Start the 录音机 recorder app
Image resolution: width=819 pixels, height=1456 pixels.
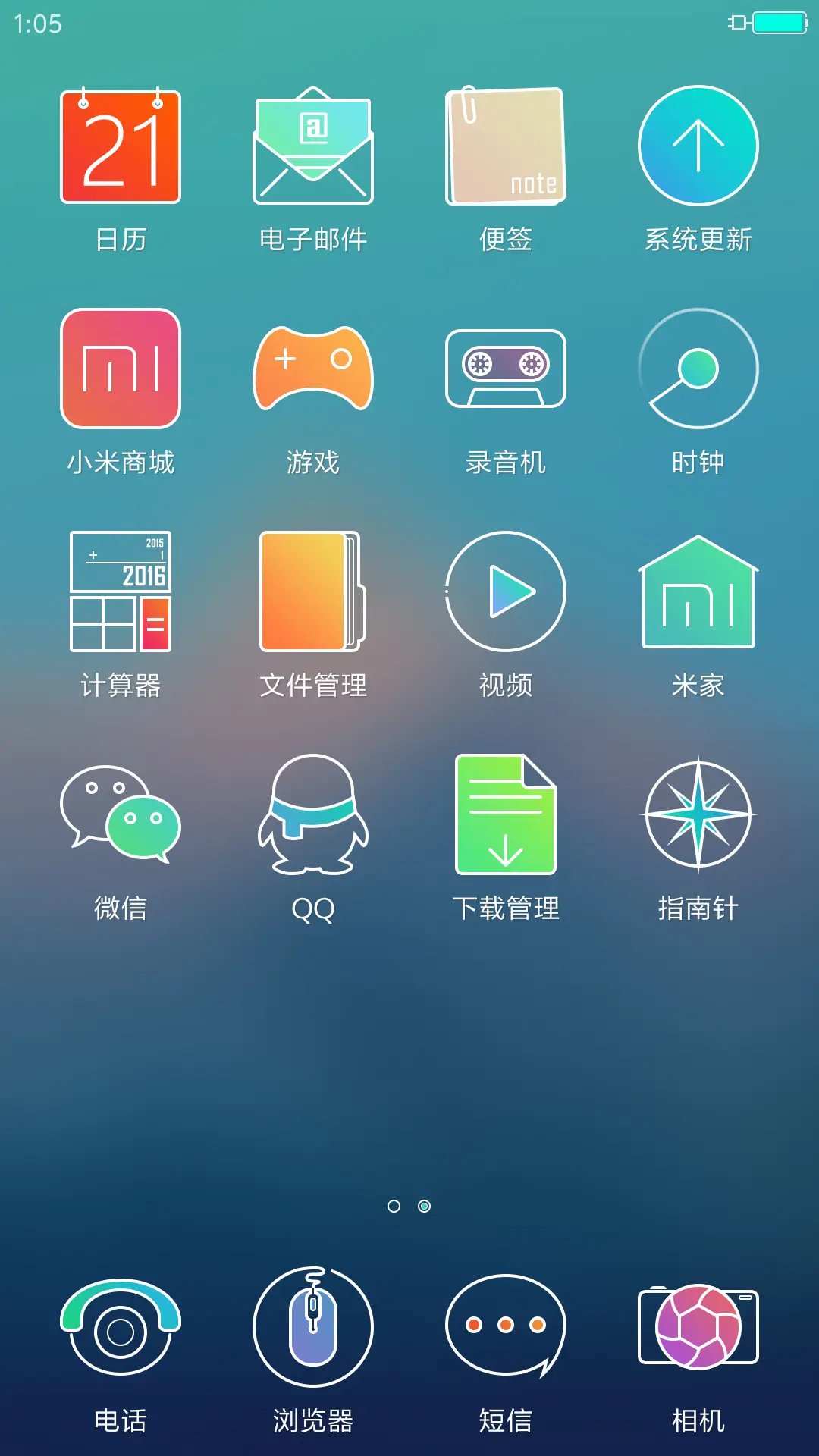506,369
